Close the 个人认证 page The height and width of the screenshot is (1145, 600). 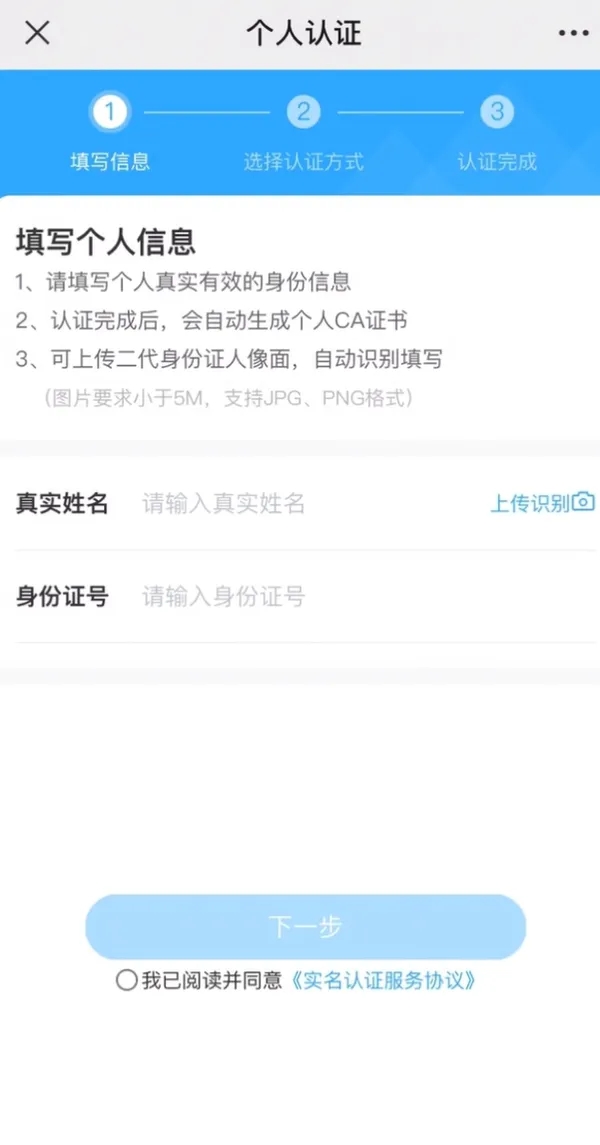(x=37, y=33)
